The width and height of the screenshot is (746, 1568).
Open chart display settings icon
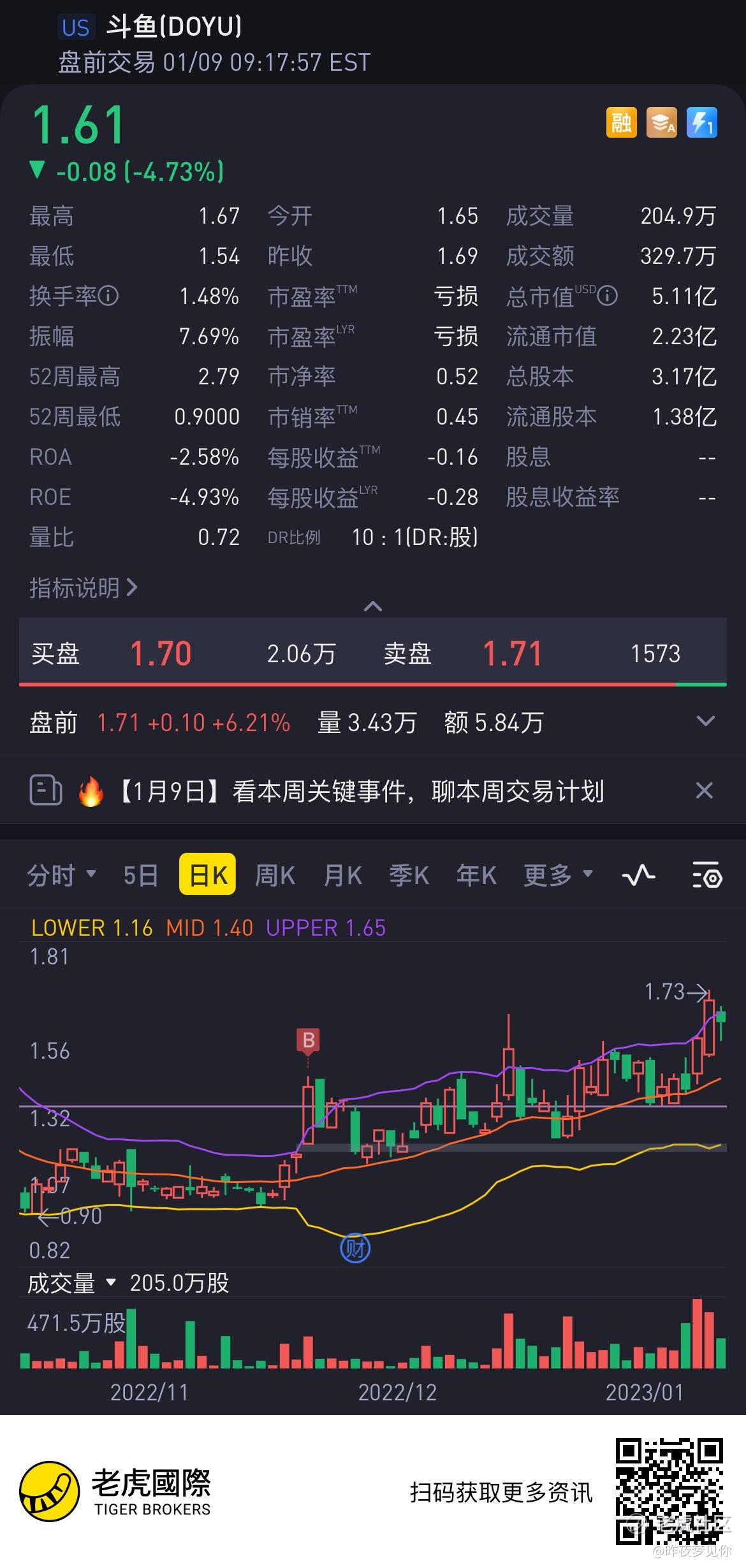[706, 875]
